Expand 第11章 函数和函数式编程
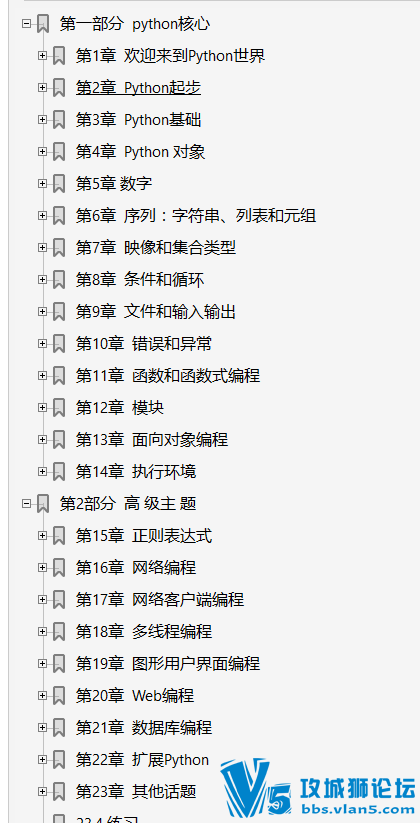 click(x=42, y=375)
